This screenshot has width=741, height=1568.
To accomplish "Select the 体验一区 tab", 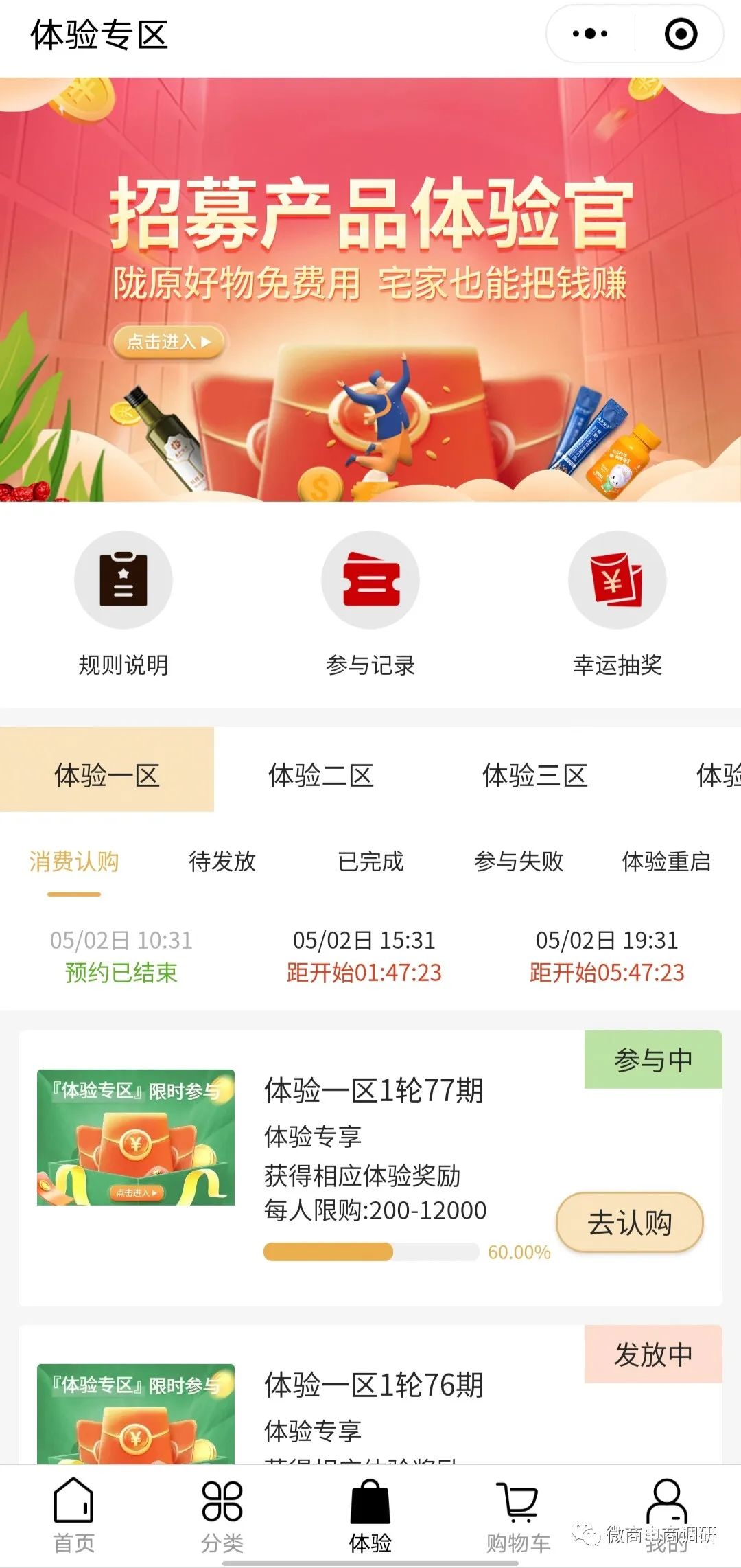I will [107, 776].
